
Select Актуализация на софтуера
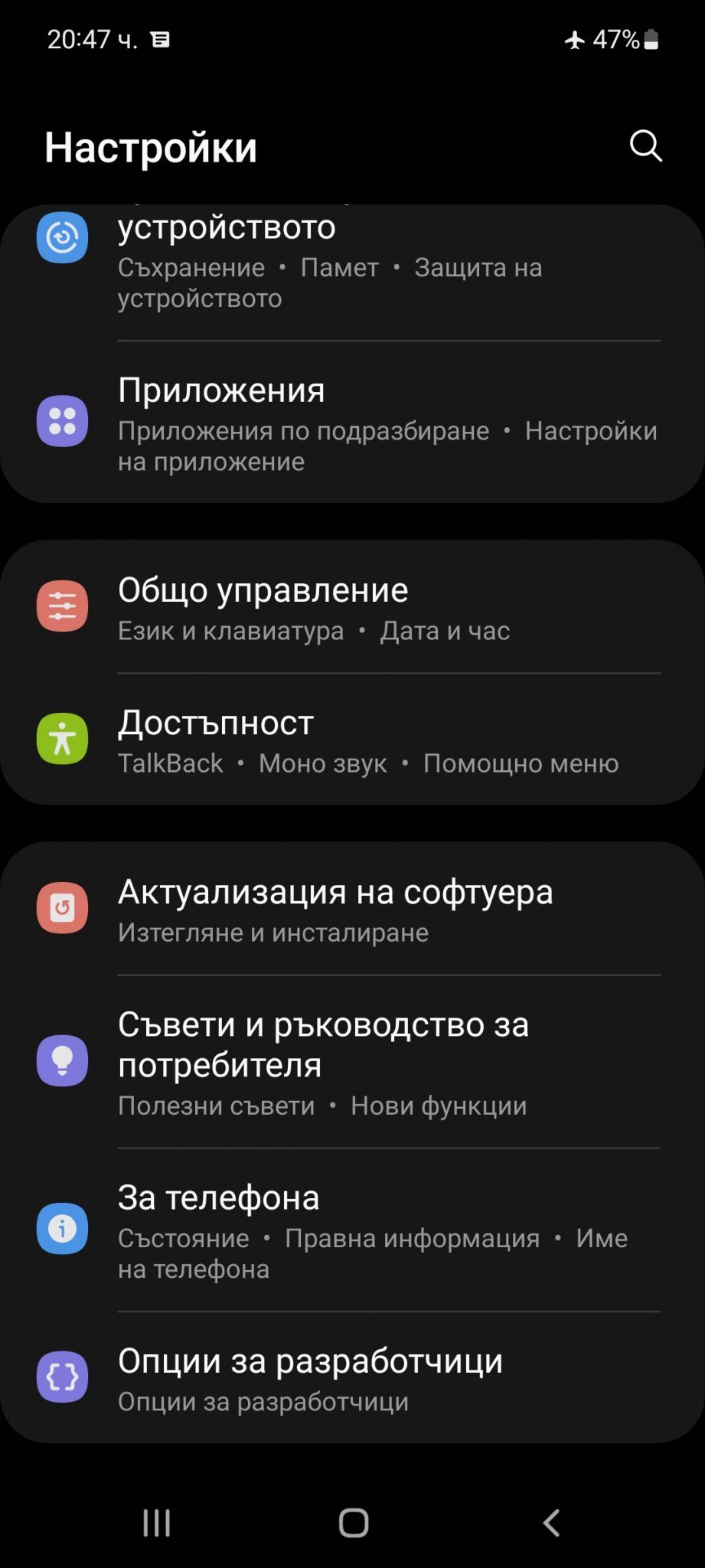point(352,910)
